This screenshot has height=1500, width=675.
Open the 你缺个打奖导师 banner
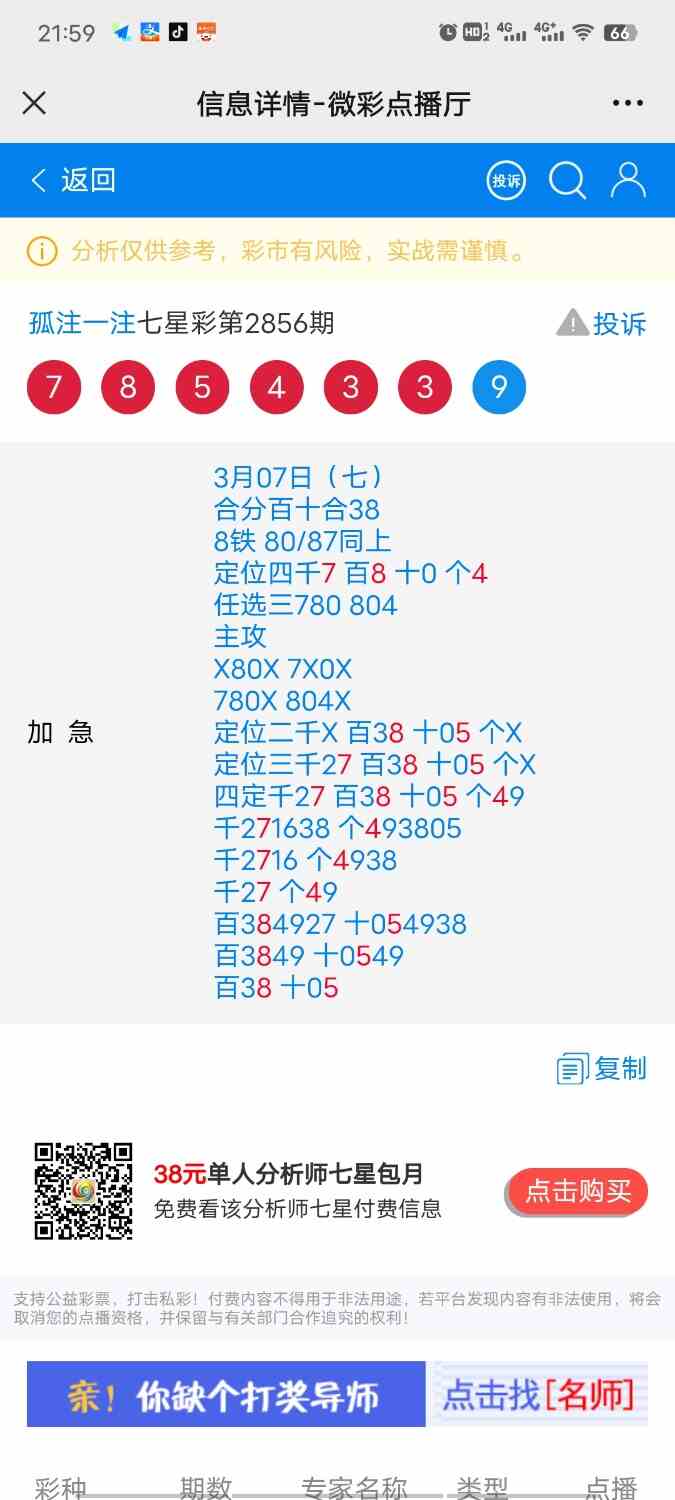coord(336,1394)
